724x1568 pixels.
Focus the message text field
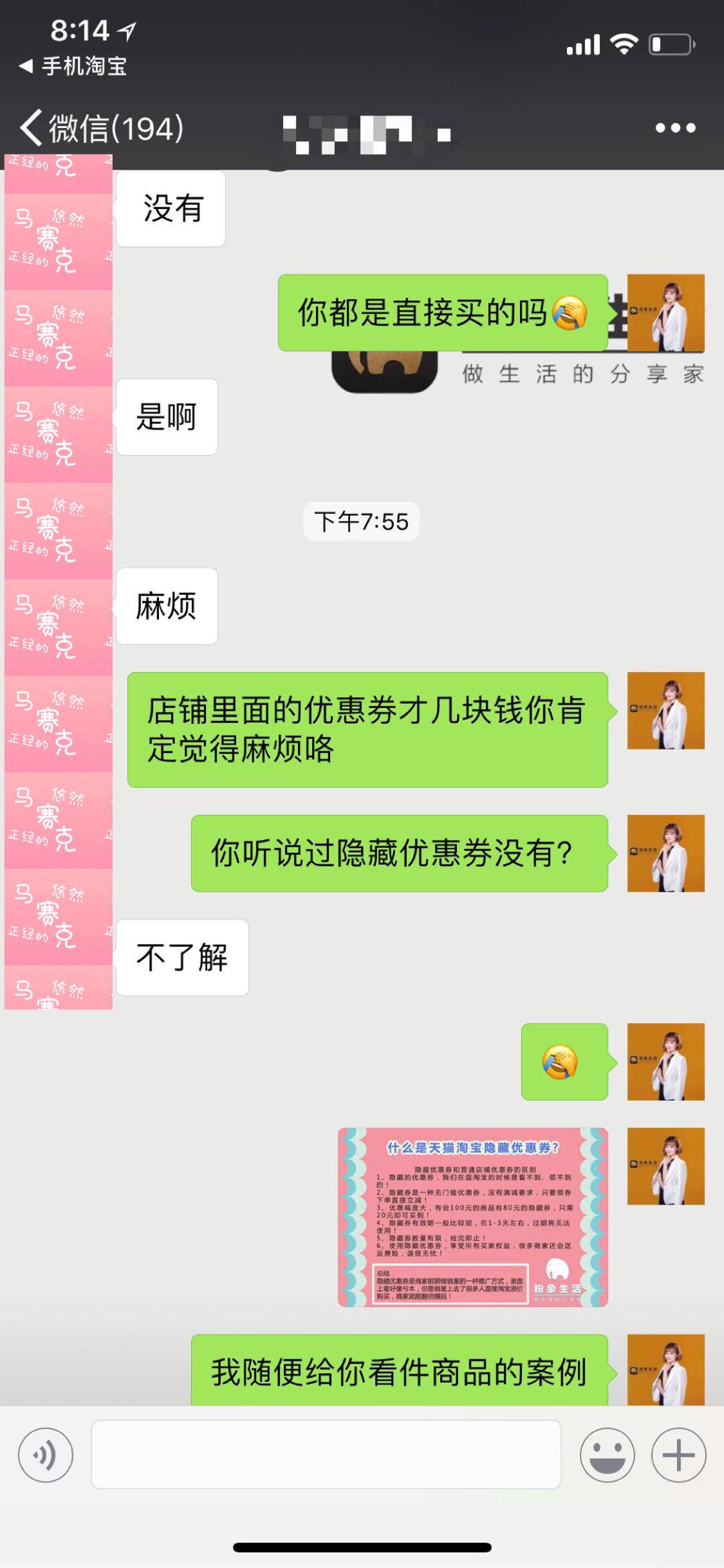(326, 1455)
